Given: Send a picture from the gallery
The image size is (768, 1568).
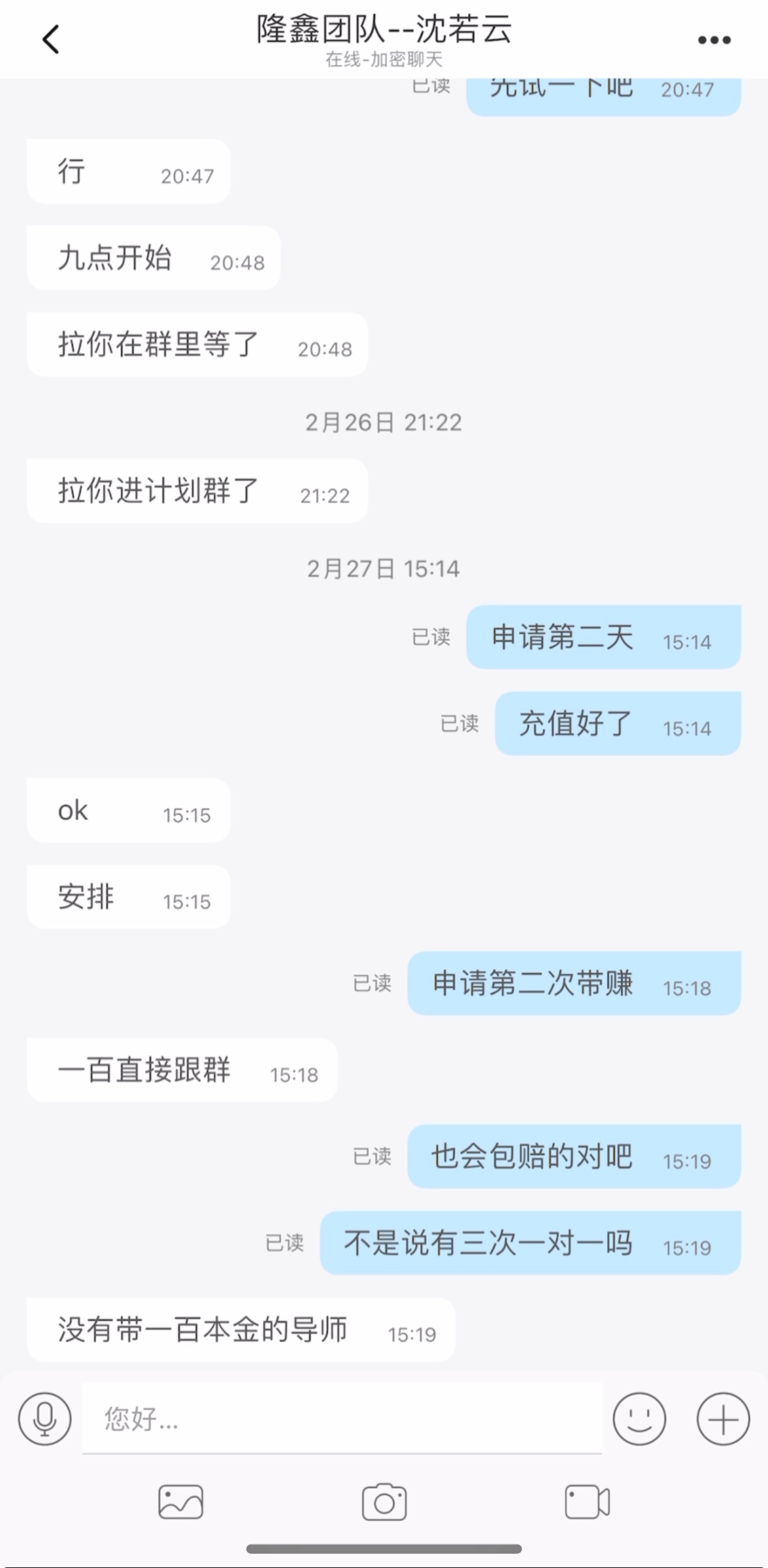Looking at the screenshot, I should point(181,1502).
